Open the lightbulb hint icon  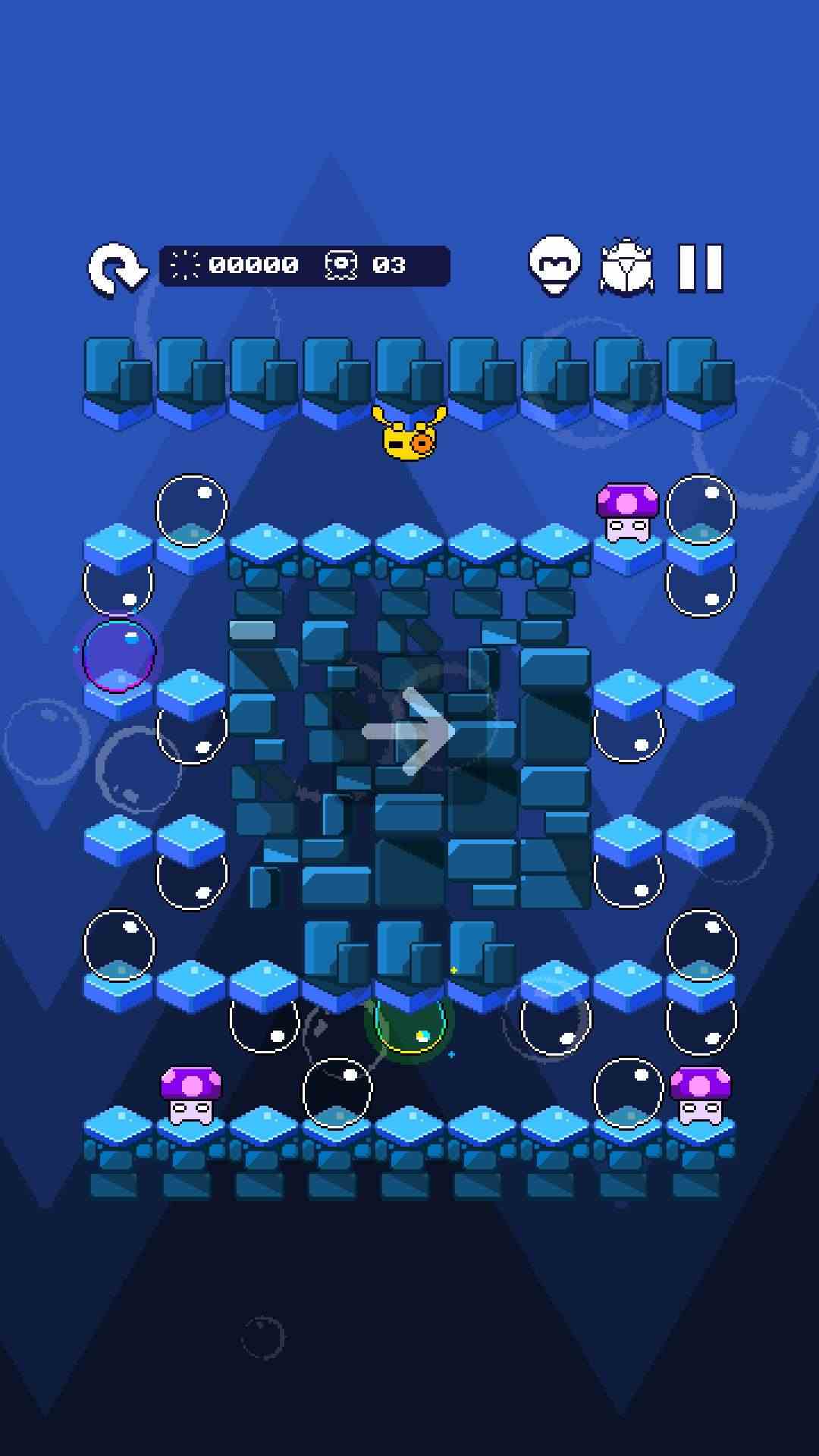555,266
